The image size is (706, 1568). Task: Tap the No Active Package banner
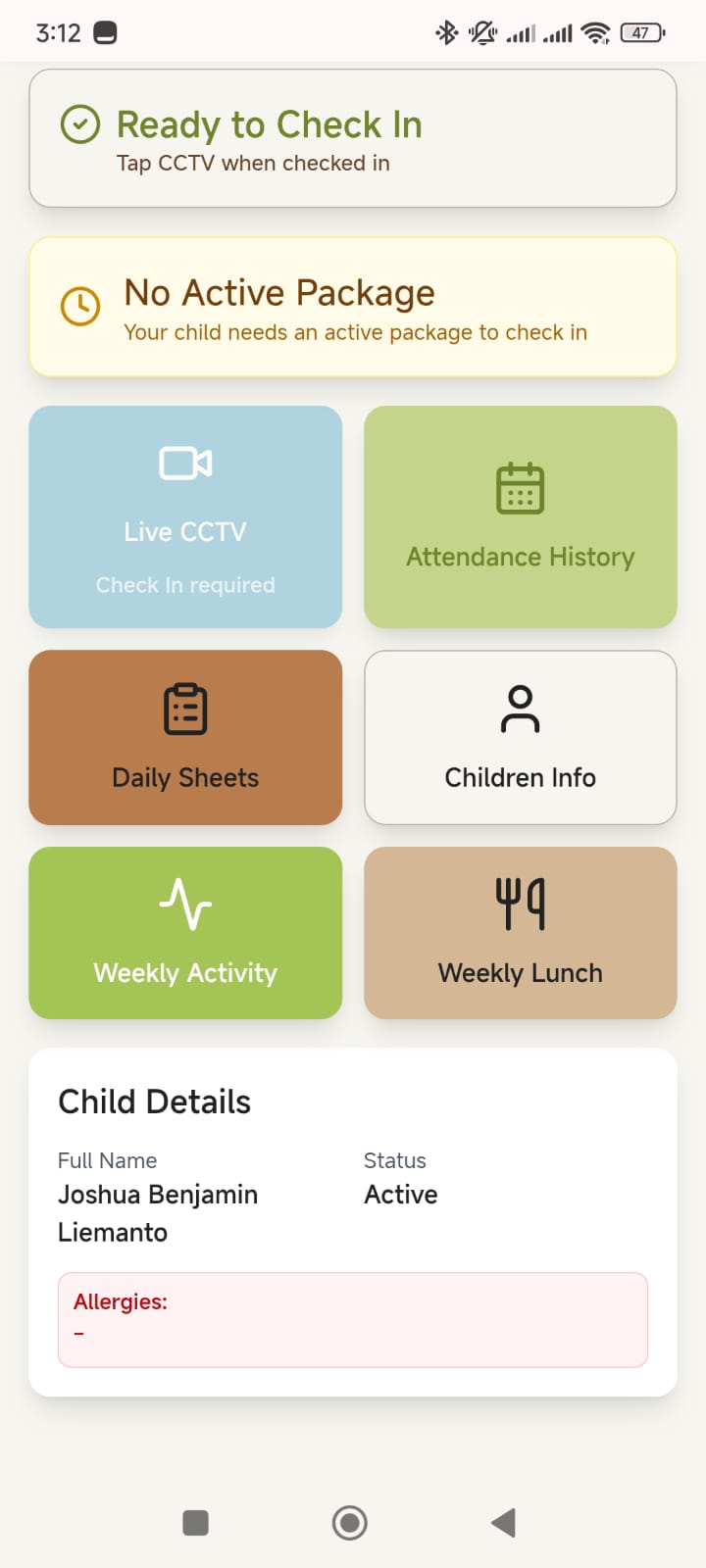pyautogui.click(x=353, y=307)
